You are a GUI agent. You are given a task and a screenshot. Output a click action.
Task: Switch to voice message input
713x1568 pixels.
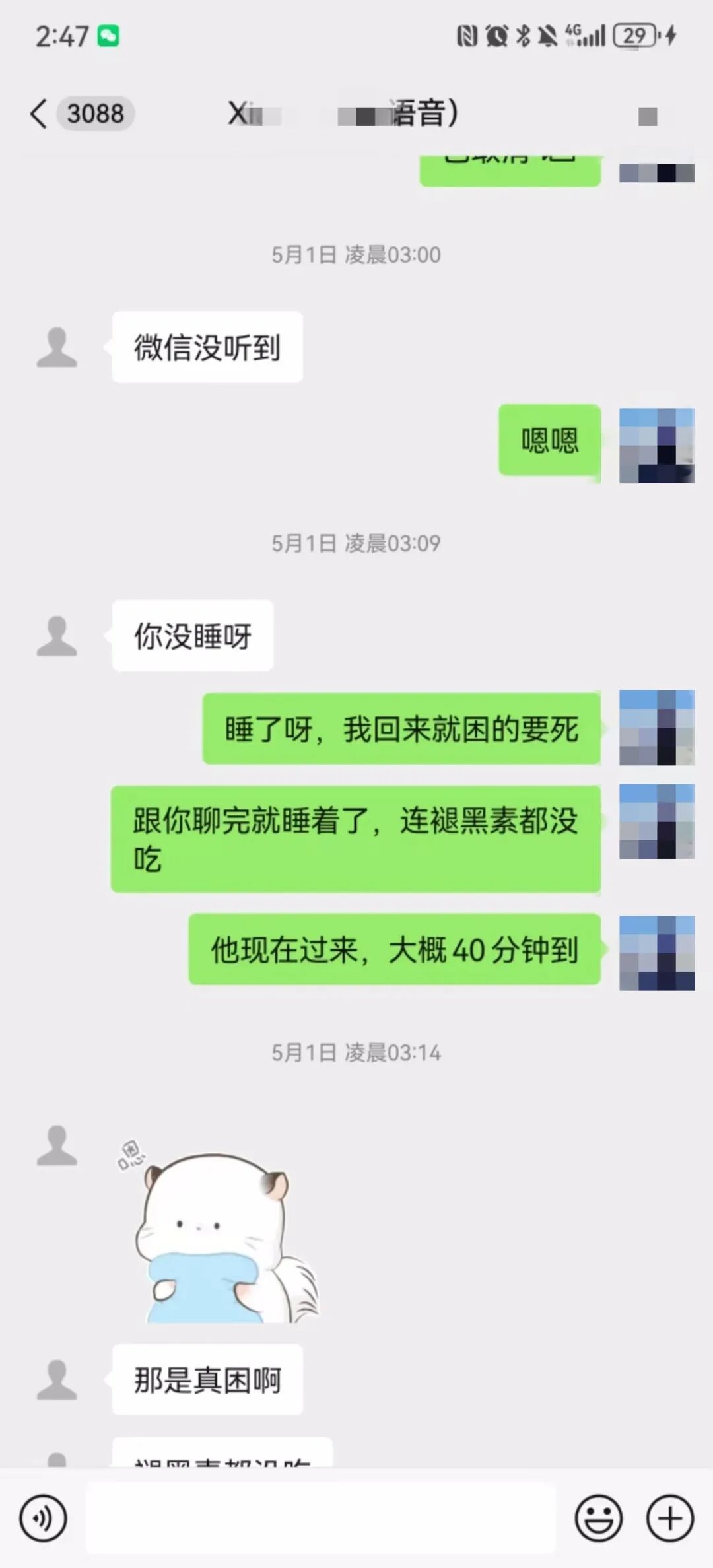43,1518
